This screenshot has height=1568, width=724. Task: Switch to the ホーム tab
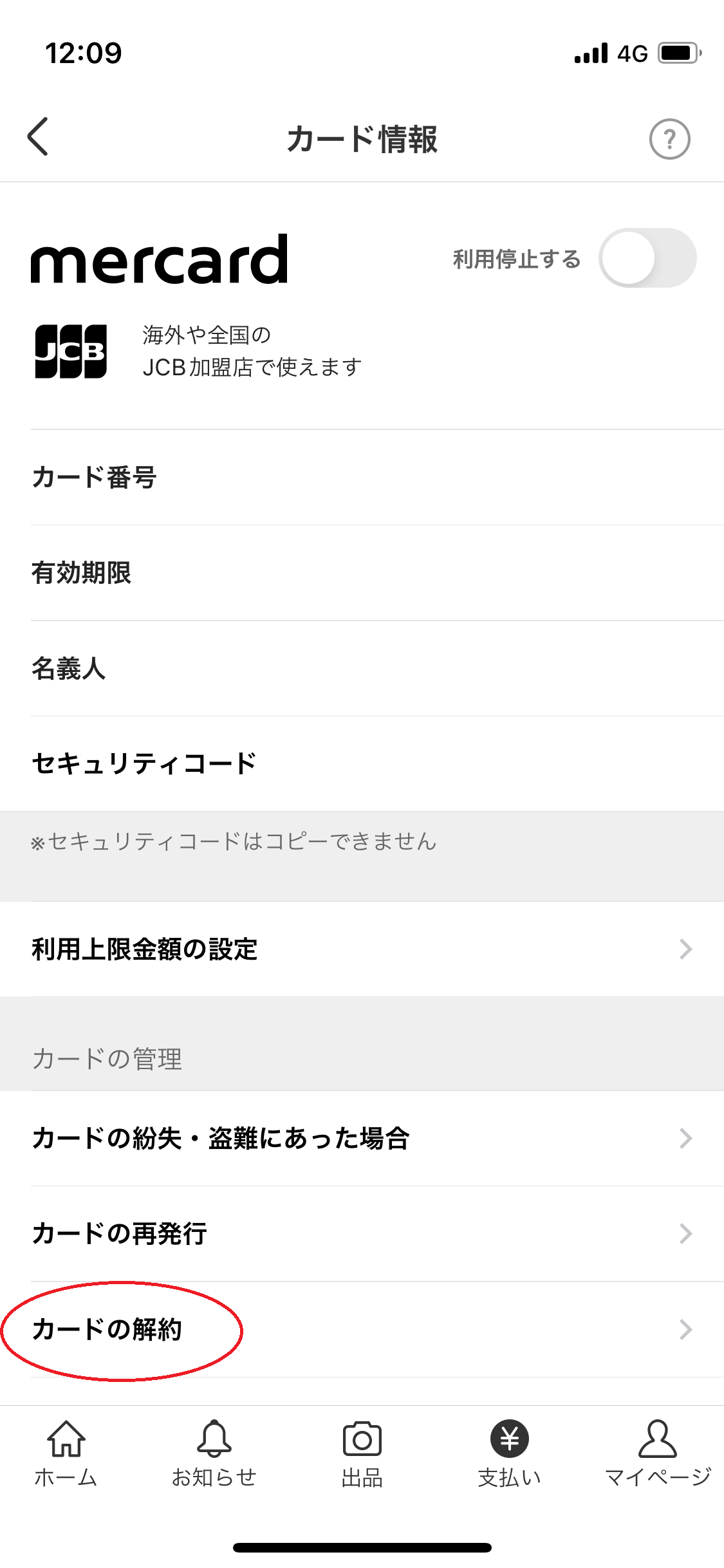(x=66, y=1453)
